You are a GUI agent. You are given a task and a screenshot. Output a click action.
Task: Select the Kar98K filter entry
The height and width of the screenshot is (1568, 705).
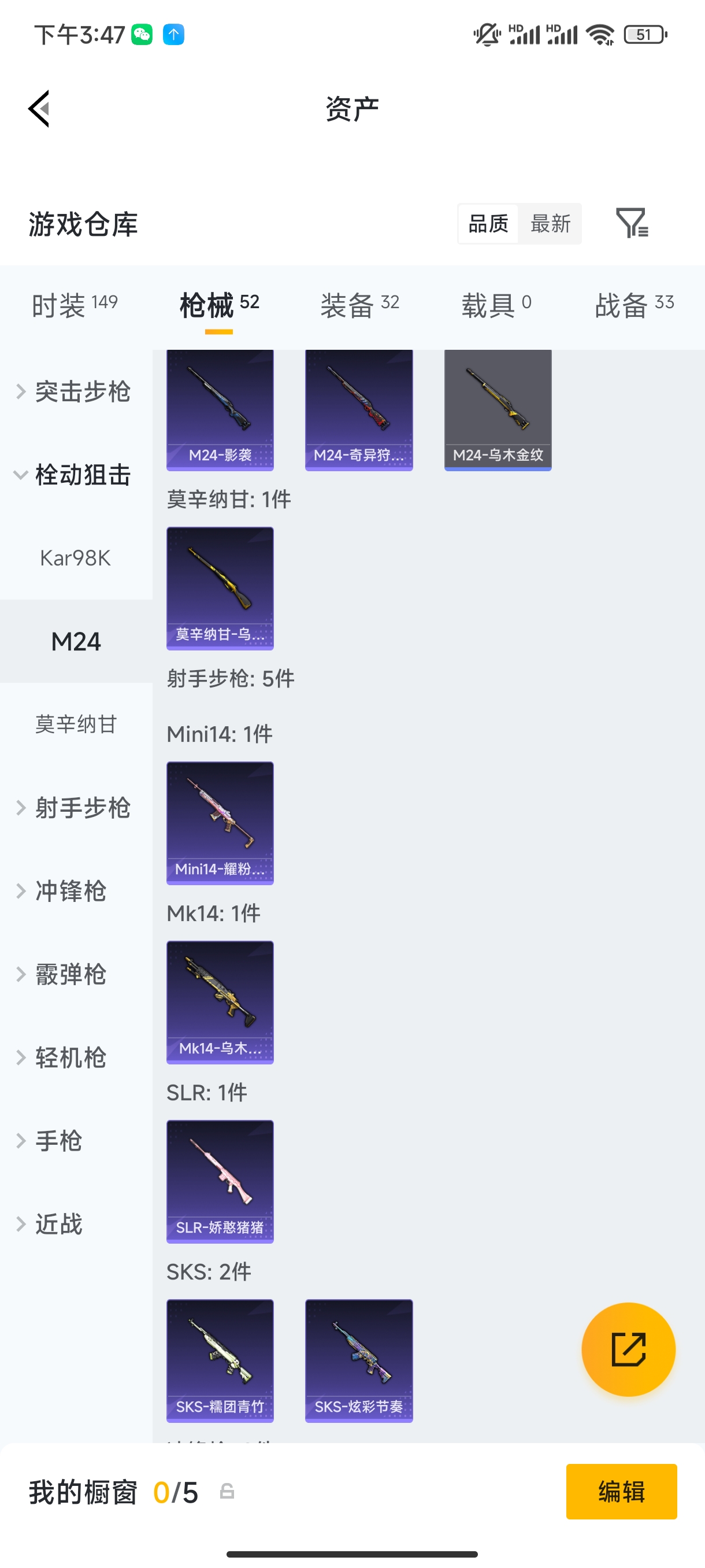(x=76, y=558)
